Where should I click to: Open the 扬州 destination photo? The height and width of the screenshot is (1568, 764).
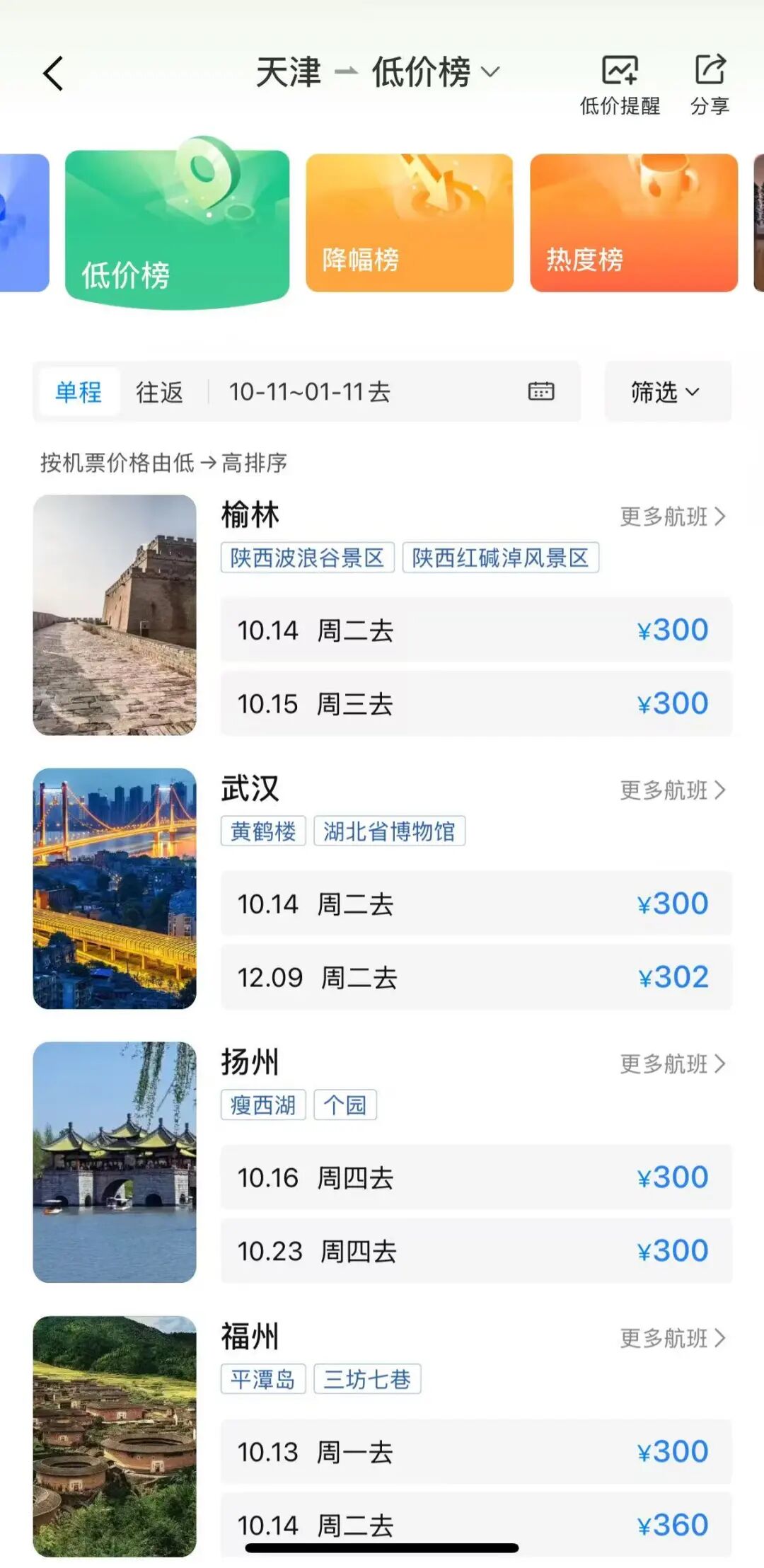115,1162
